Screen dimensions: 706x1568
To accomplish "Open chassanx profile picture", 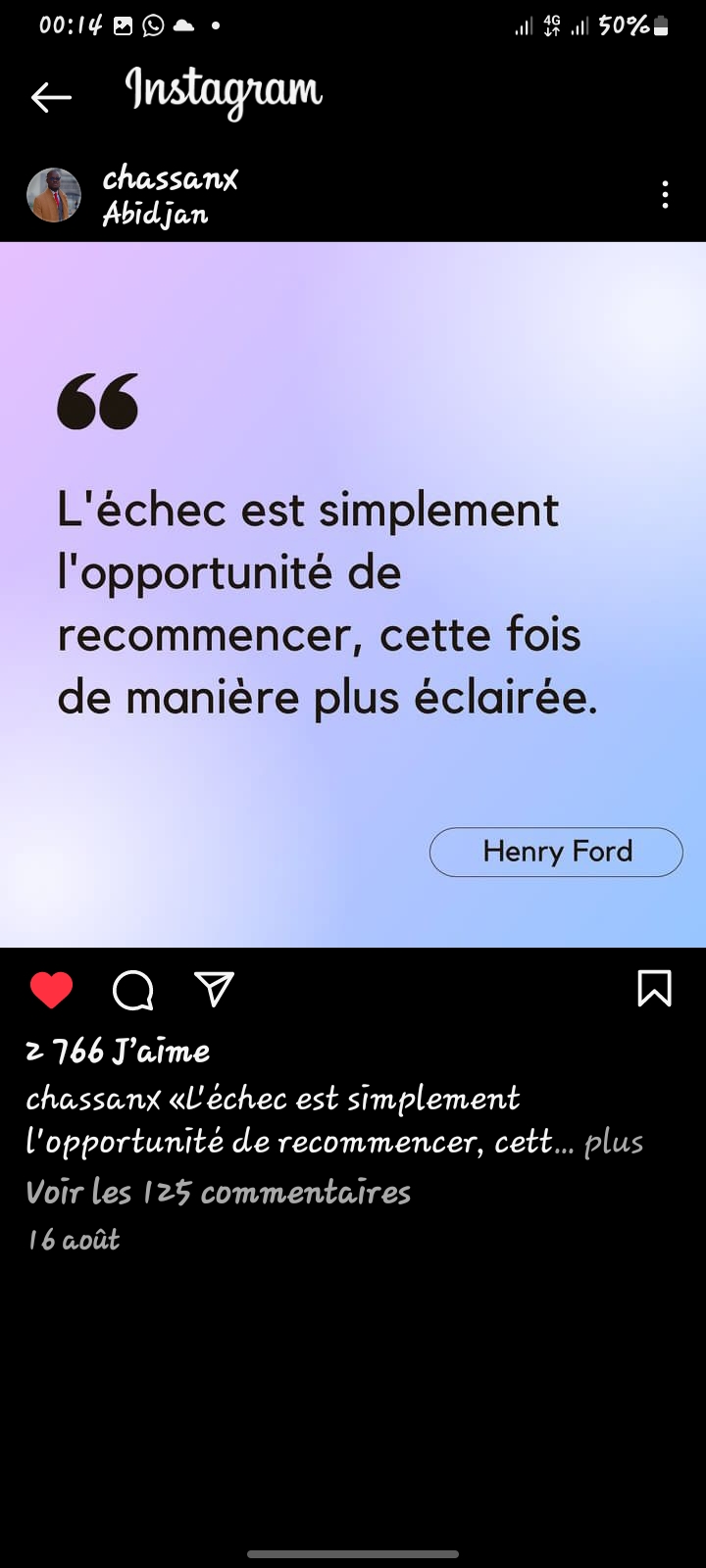I will click(54, 195).
